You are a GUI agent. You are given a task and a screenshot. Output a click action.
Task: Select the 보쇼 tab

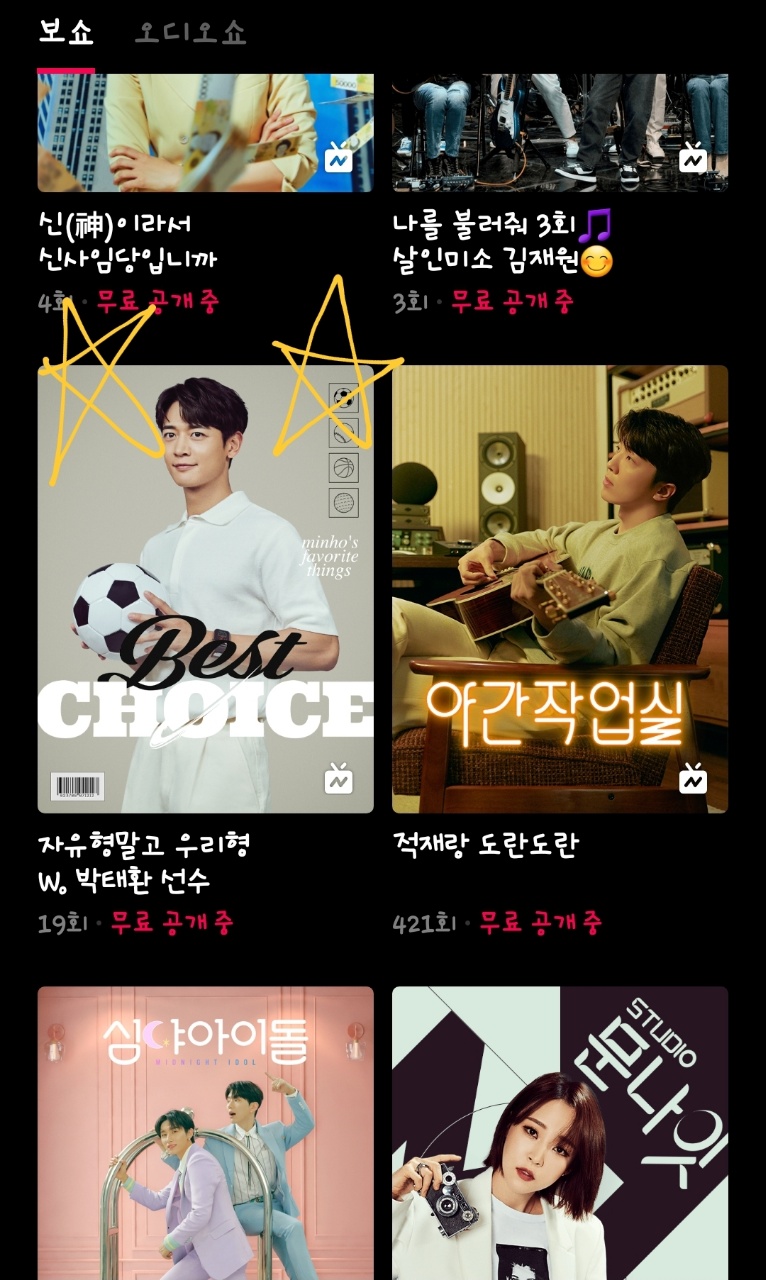click(66, 32)
